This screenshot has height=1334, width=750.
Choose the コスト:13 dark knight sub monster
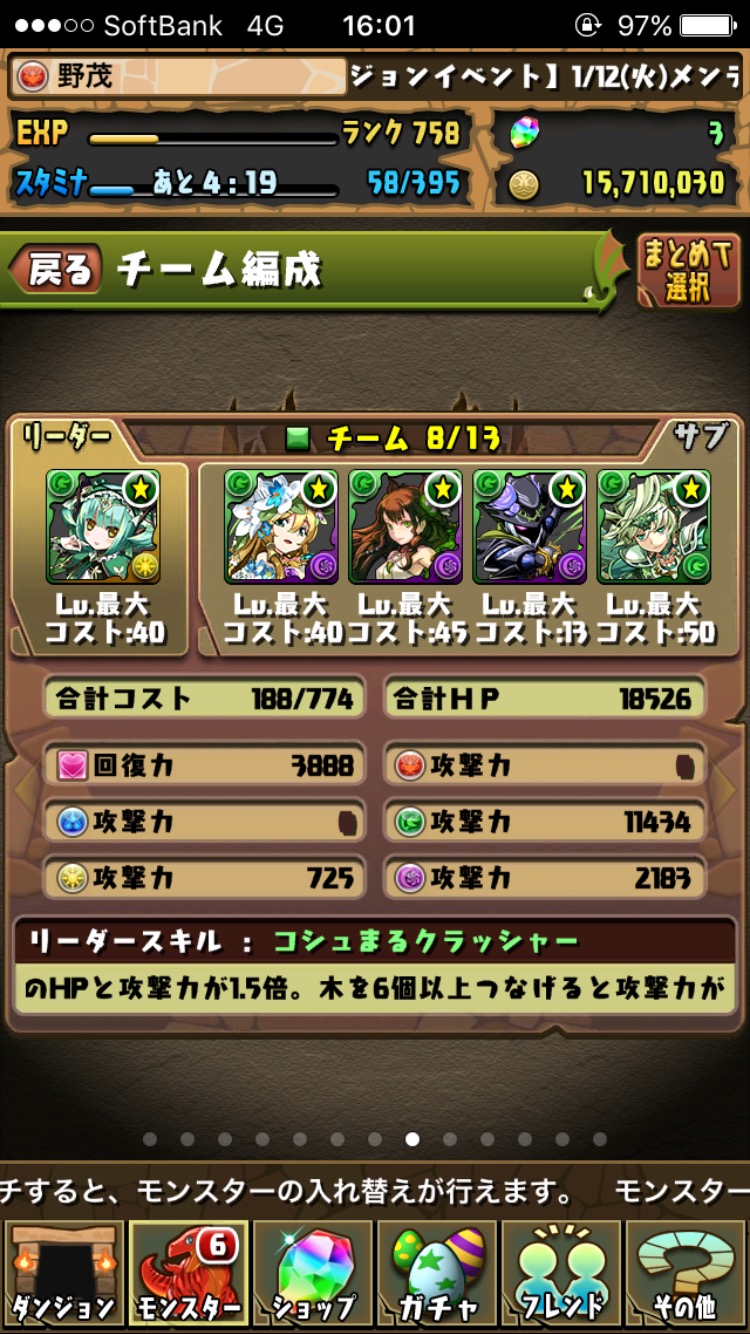click(x=529, y=527)
